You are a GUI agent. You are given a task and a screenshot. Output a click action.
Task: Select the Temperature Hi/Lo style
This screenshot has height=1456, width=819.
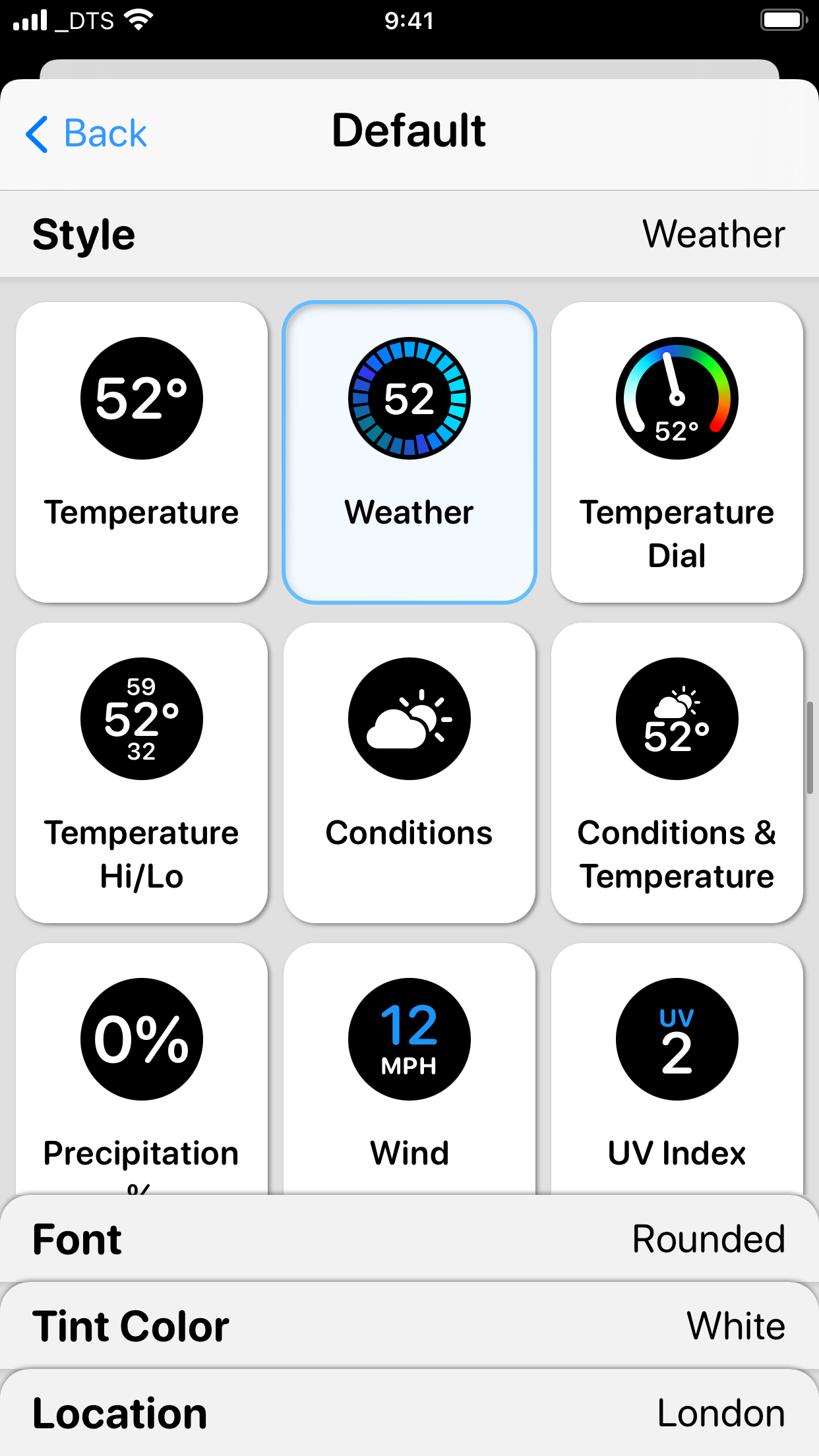142,772
